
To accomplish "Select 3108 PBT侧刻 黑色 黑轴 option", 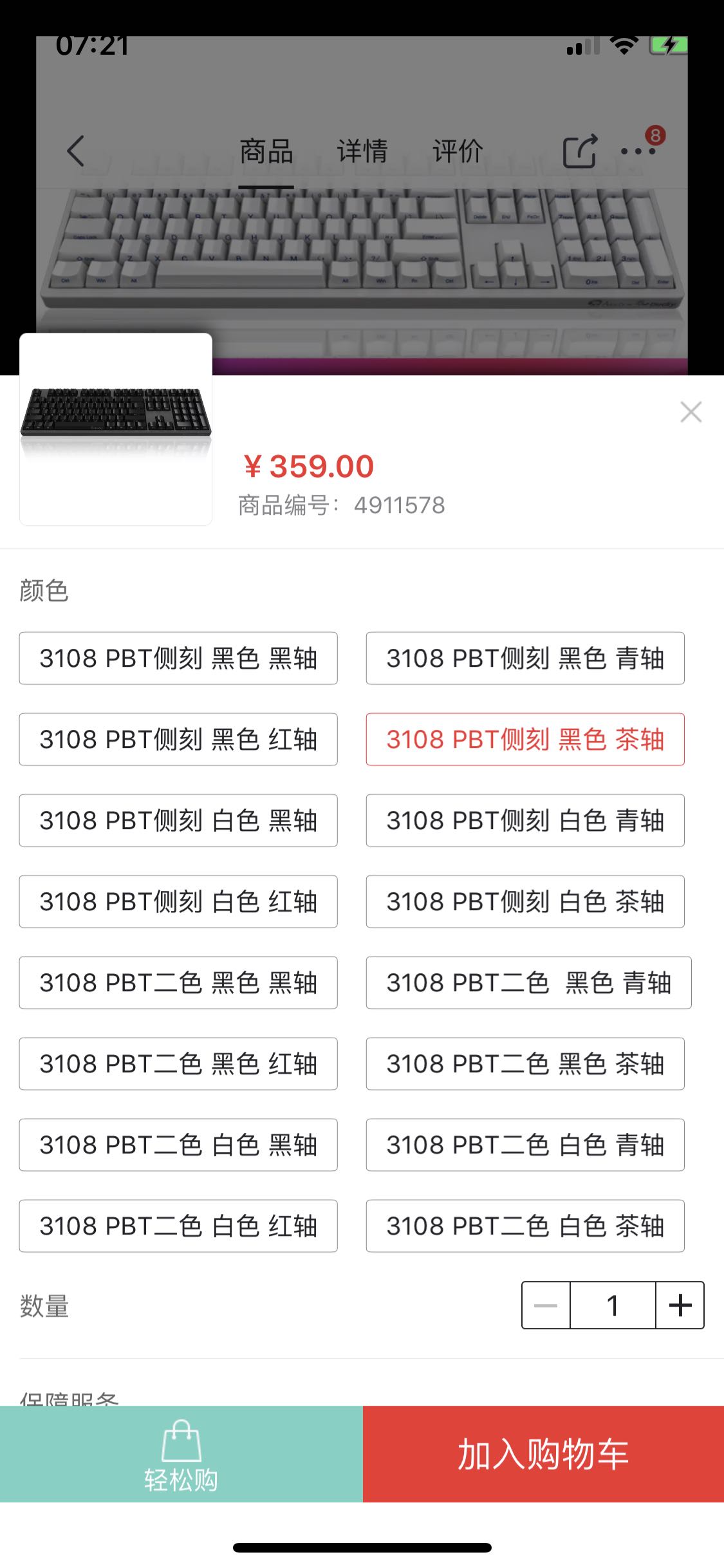I will click(178, 658).
